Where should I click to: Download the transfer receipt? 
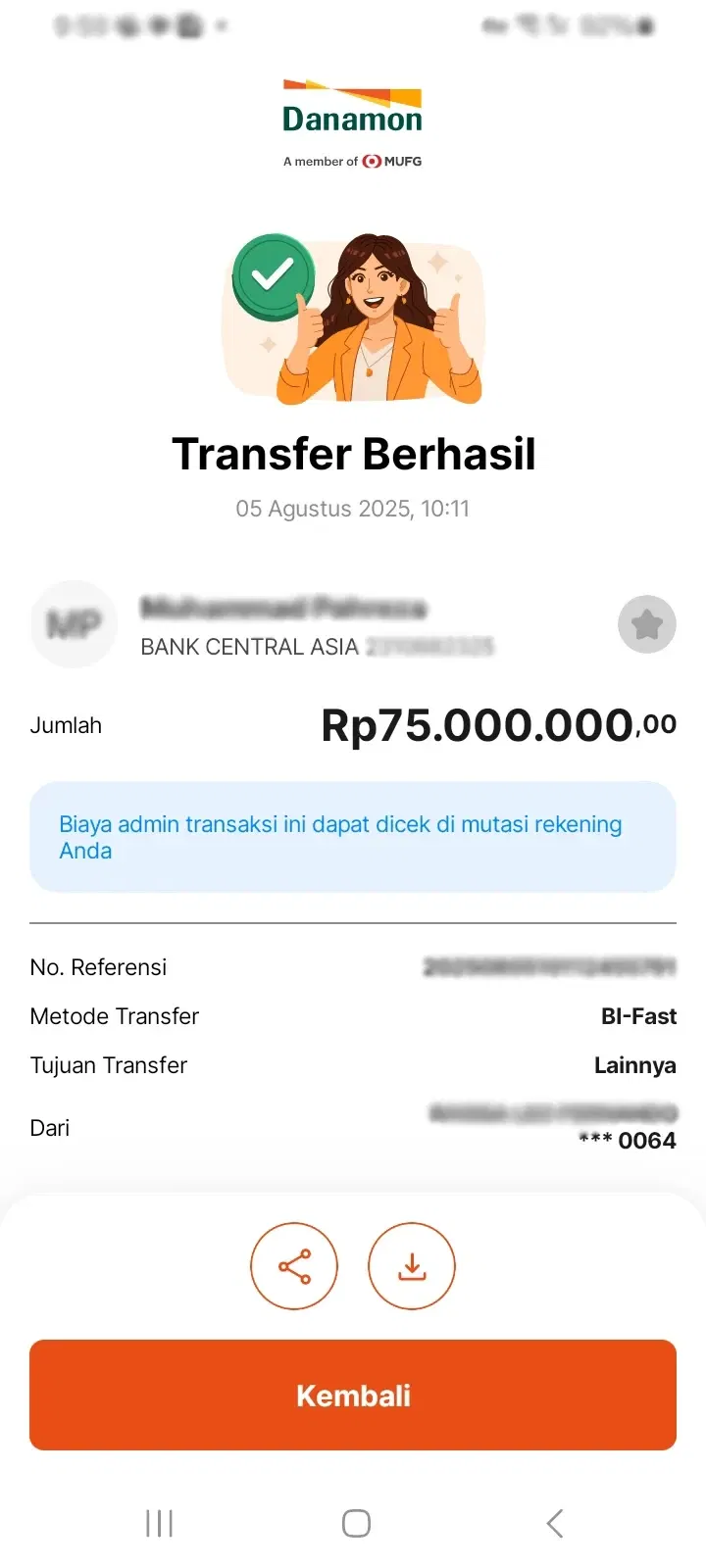[x=412, y=1266]
